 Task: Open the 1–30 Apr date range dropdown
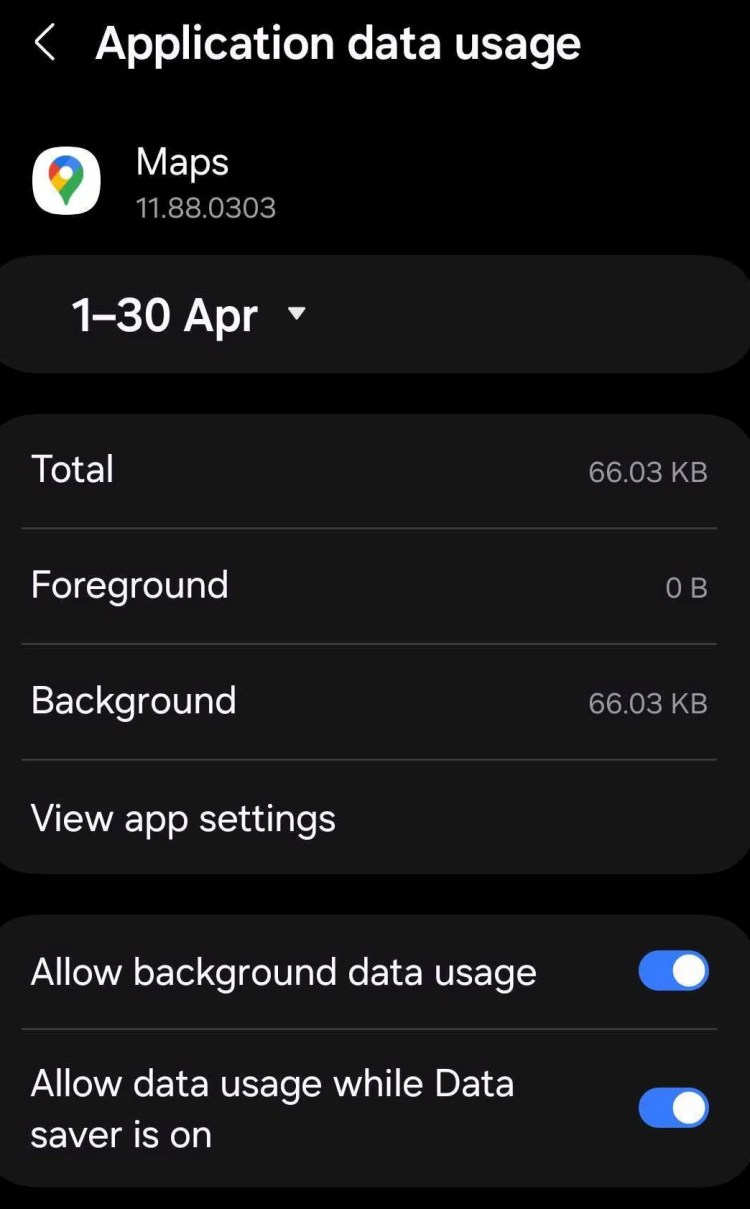[185, 314]
